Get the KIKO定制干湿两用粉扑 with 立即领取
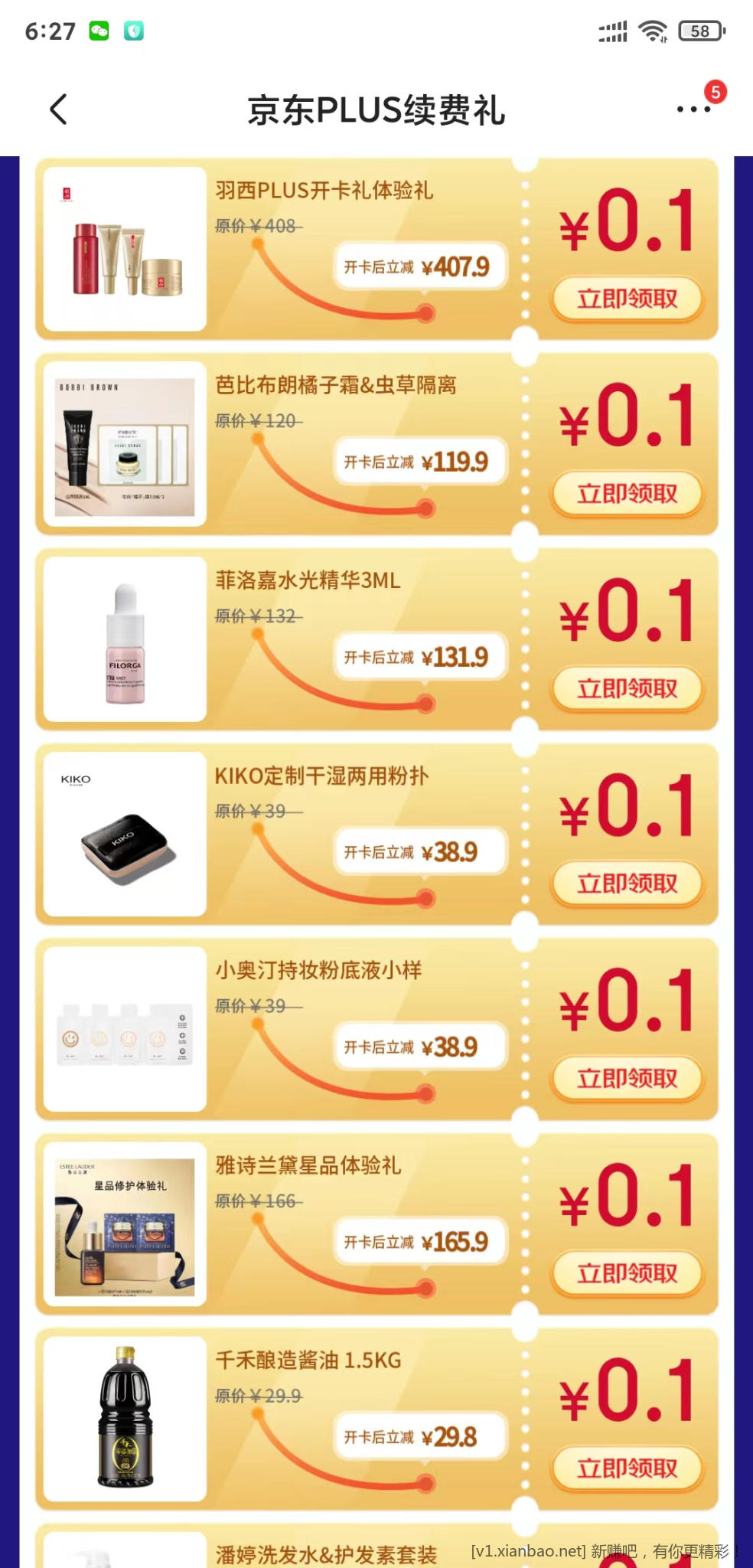Image resolution: width=753 pixels, height=1568 pixels. tap(627, 884)
